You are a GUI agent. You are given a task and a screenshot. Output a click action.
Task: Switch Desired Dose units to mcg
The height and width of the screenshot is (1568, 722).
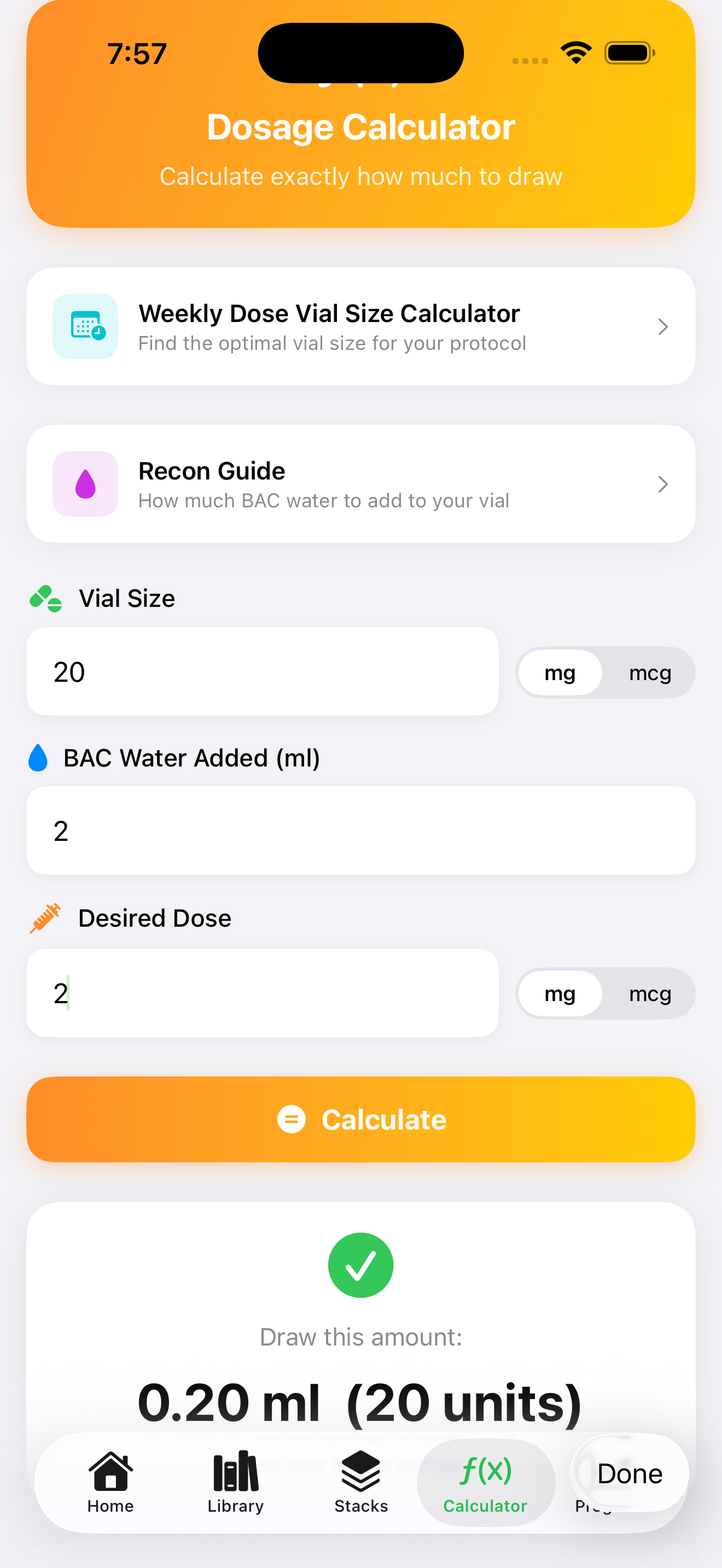tap(650, 993)
